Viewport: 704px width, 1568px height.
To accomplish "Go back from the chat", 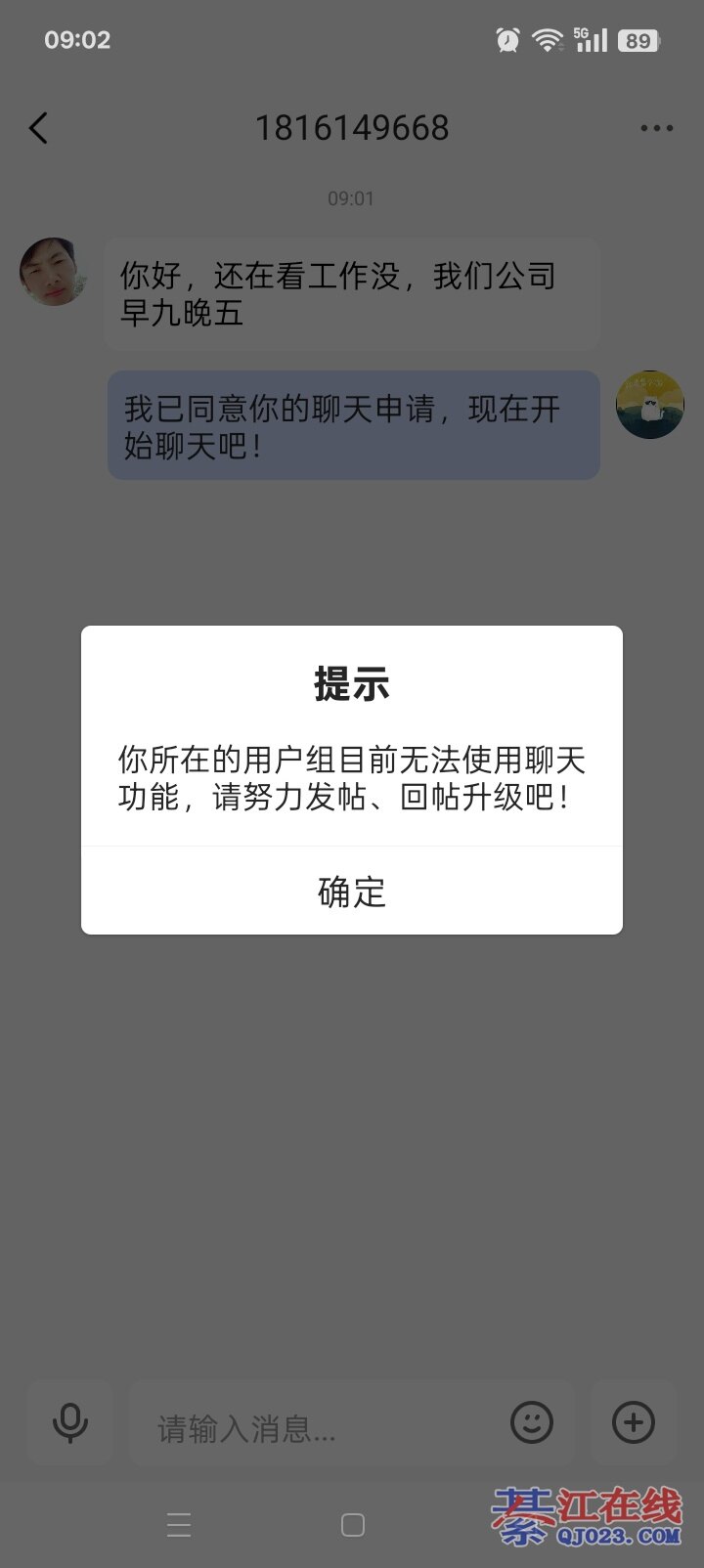I will 39,128.
